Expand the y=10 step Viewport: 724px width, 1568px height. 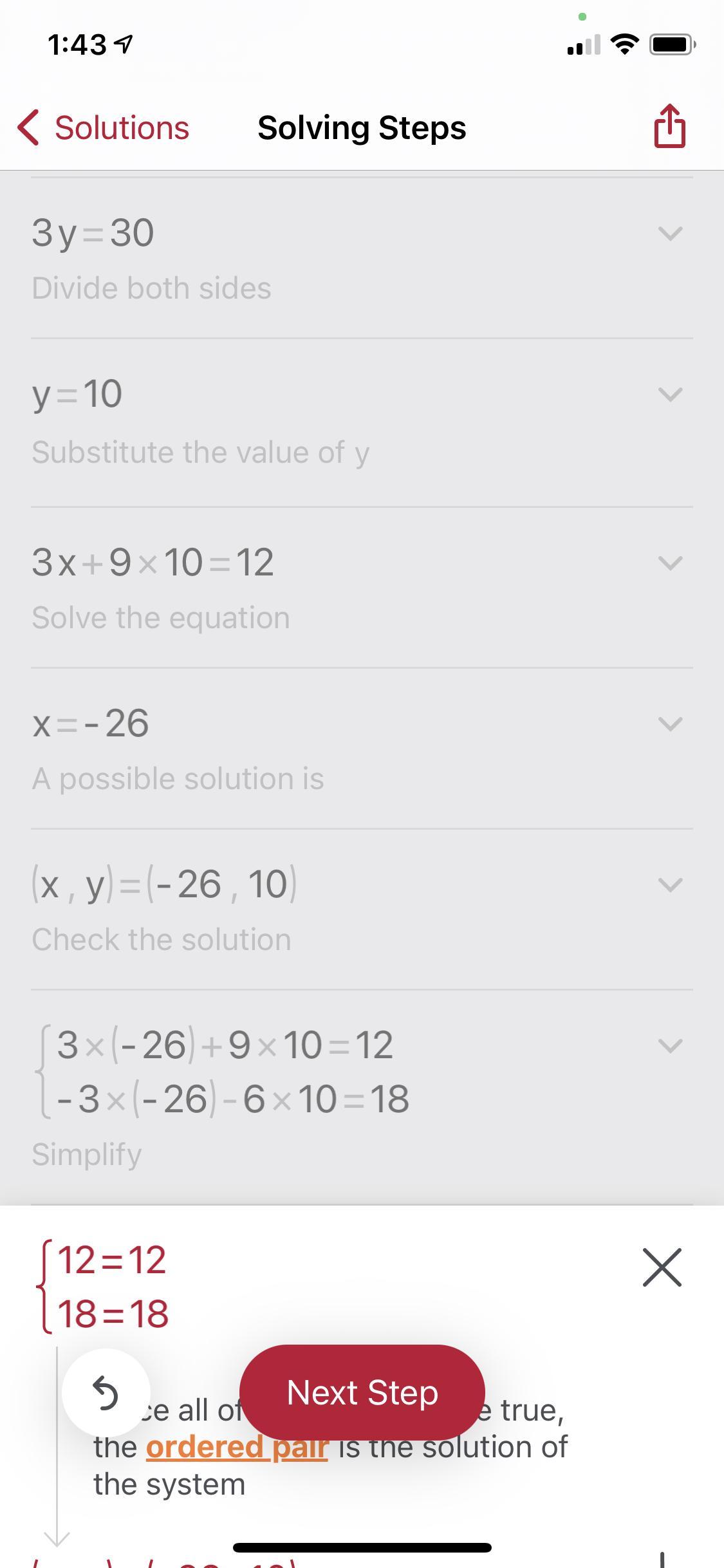(670, 394)
